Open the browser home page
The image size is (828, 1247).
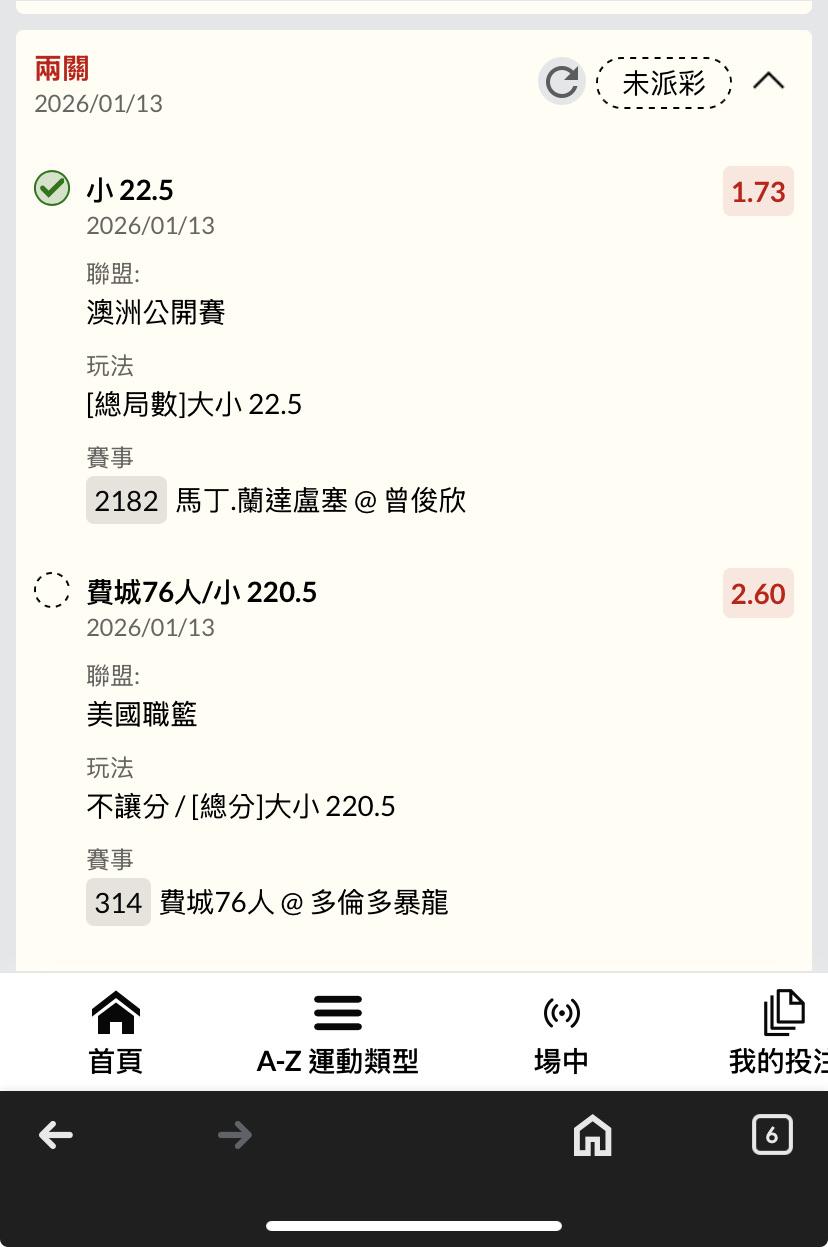tap(592, 1135)
